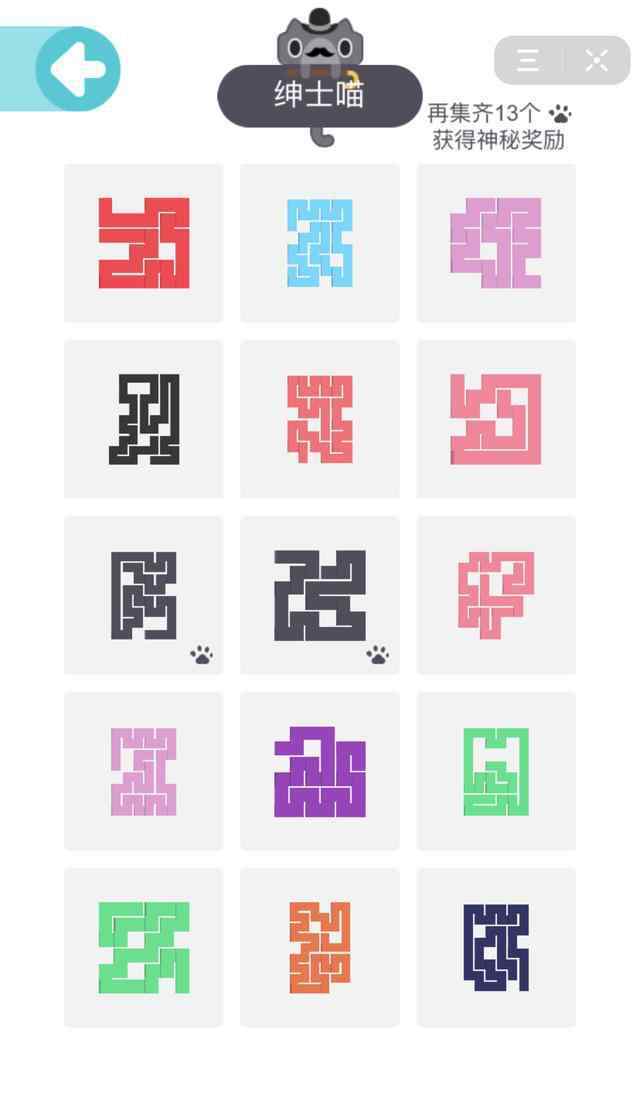
Task: Select the light blue puzzle level
Action: click(x=319, y=243)
